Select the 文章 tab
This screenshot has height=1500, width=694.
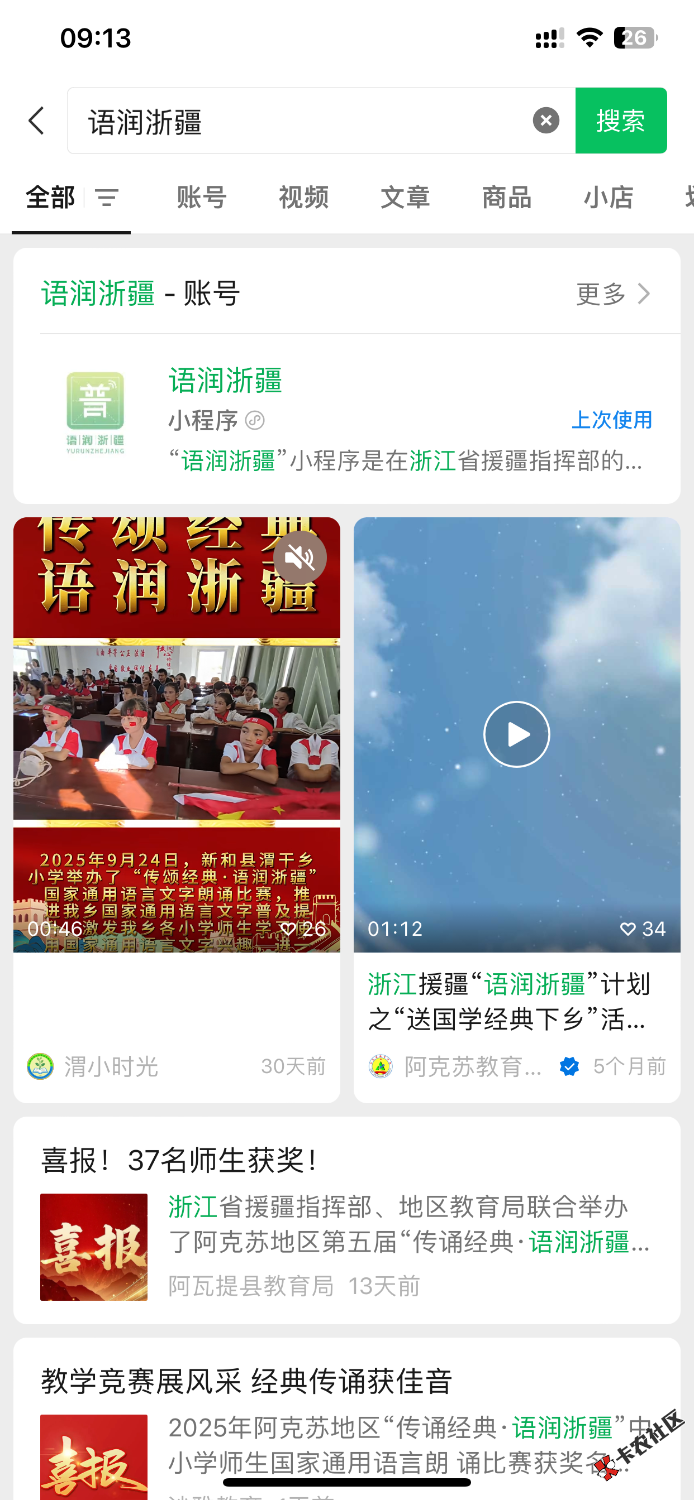[405, 198]
